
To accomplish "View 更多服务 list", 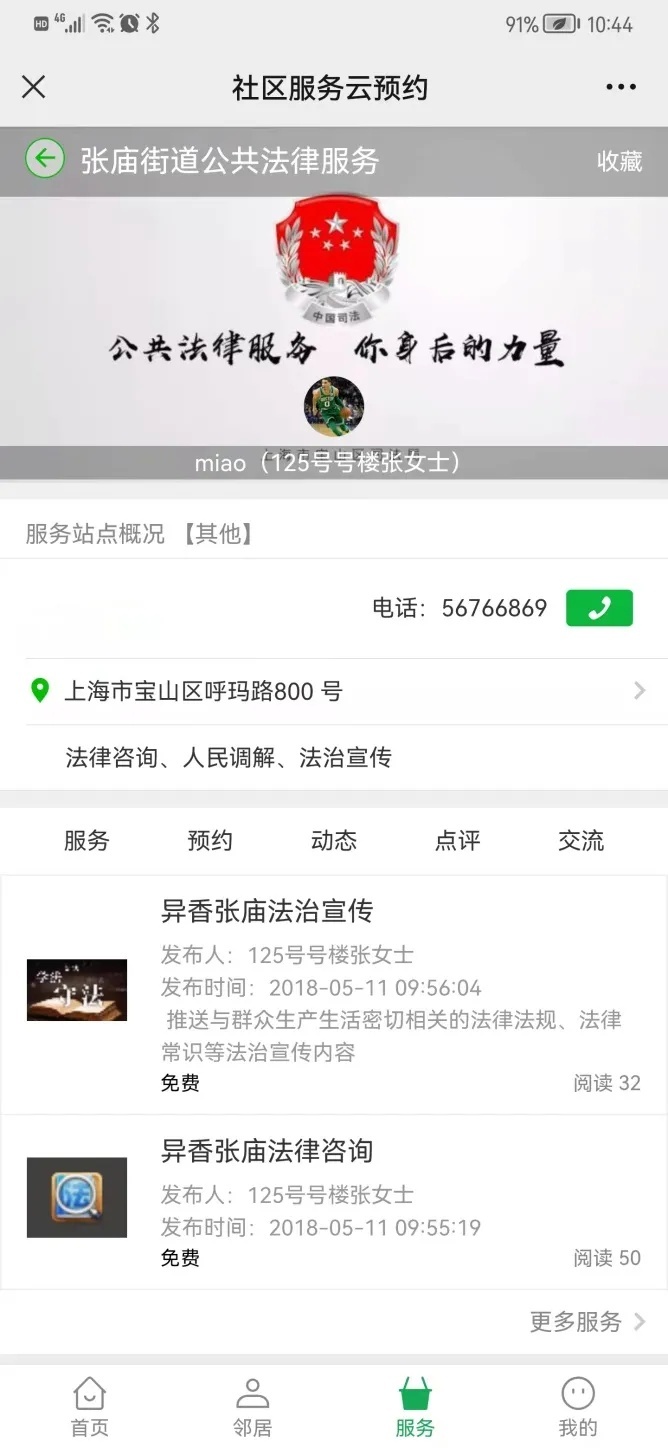I will coord(586,1322).
